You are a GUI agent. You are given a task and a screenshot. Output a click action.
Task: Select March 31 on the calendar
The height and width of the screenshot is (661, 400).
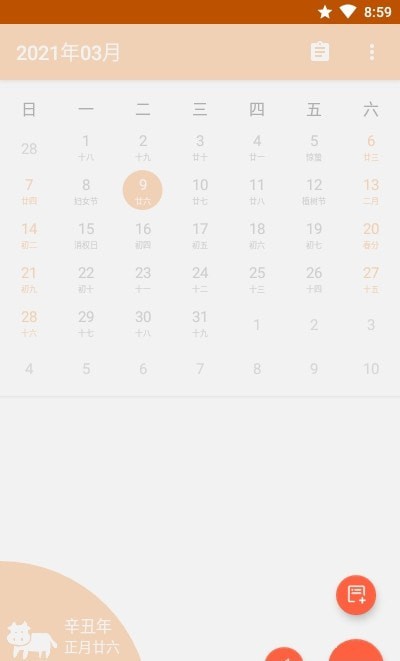[x=200, y=323]
